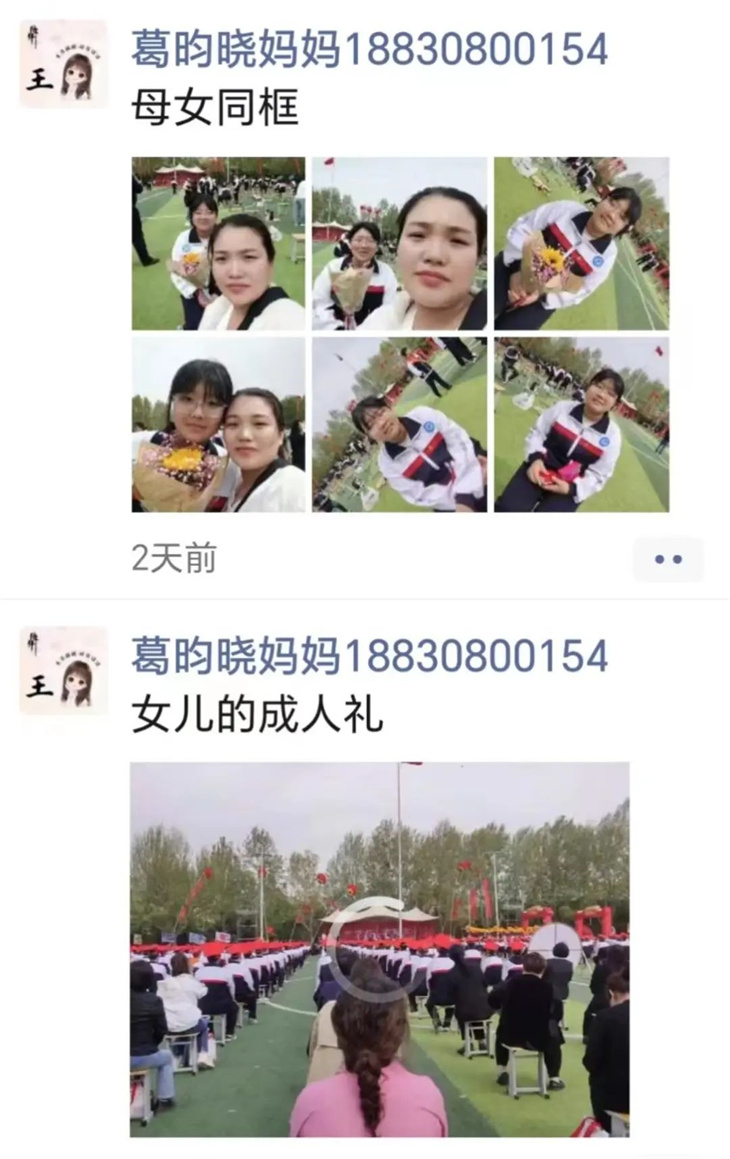View the bottom-left photo with the bouquet
730x1159 pixels.
click(218, 424)
